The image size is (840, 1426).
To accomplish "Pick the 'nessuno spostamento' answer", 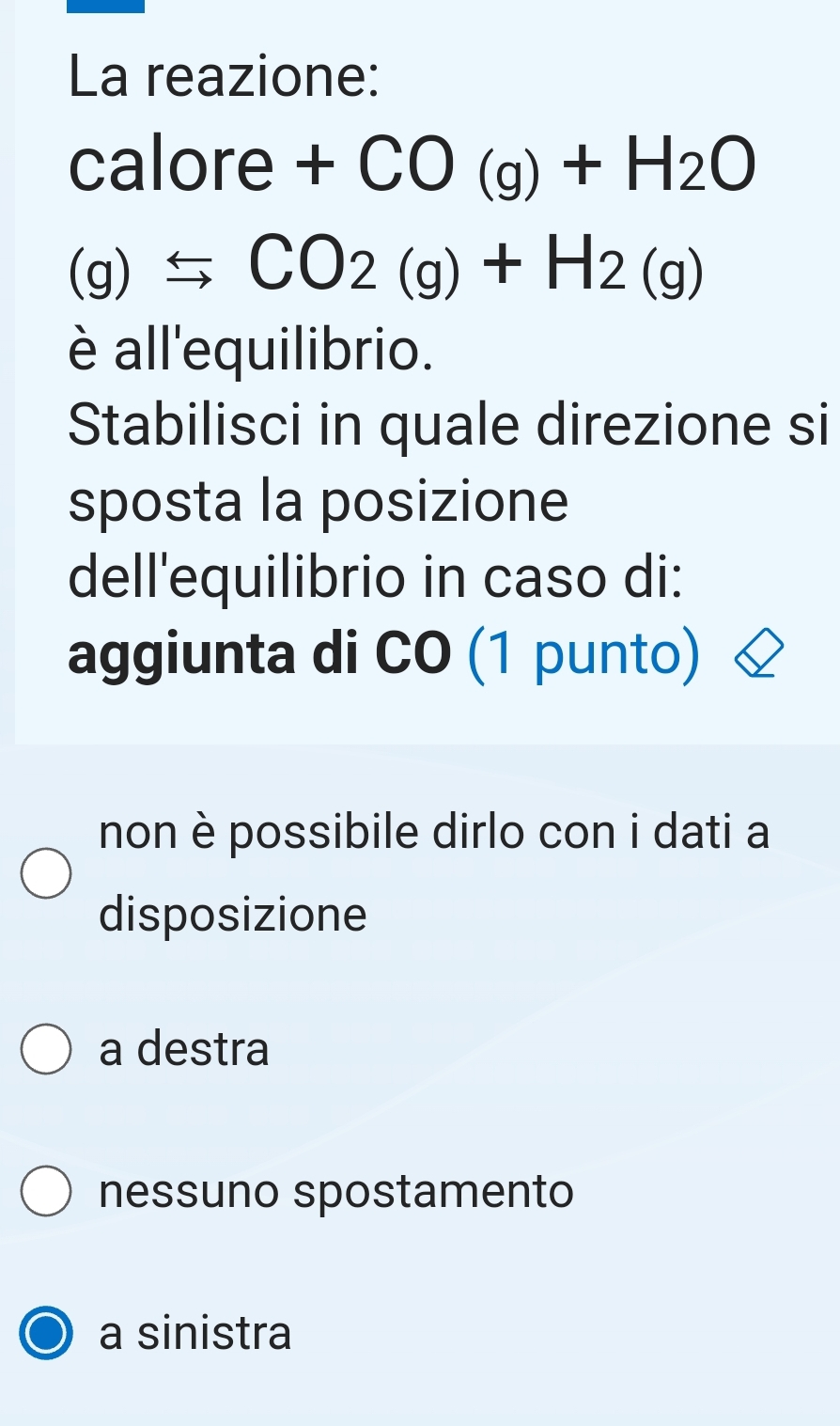I will [46, 1193].
